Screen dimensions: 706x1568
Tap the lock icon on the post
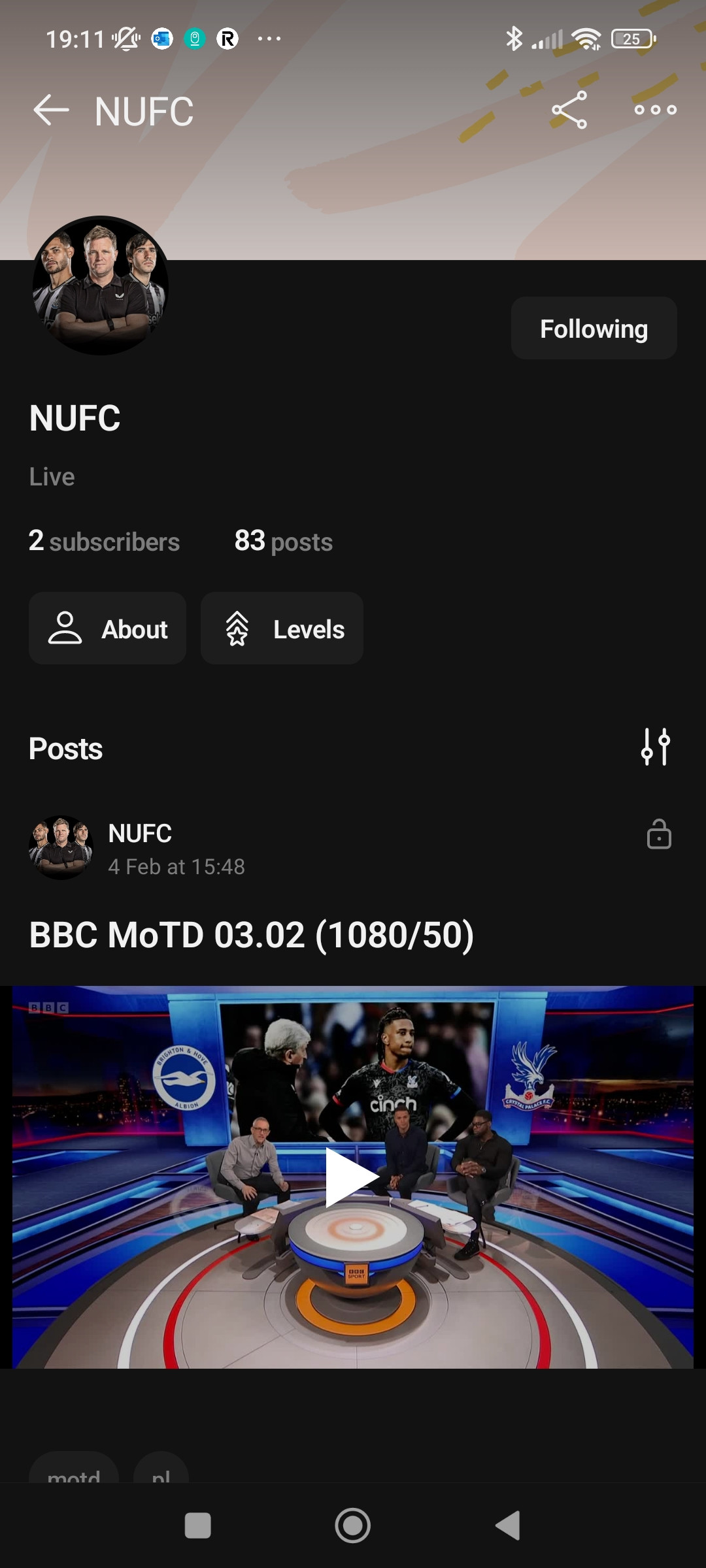pyautogui.click(x=659, y=834)
